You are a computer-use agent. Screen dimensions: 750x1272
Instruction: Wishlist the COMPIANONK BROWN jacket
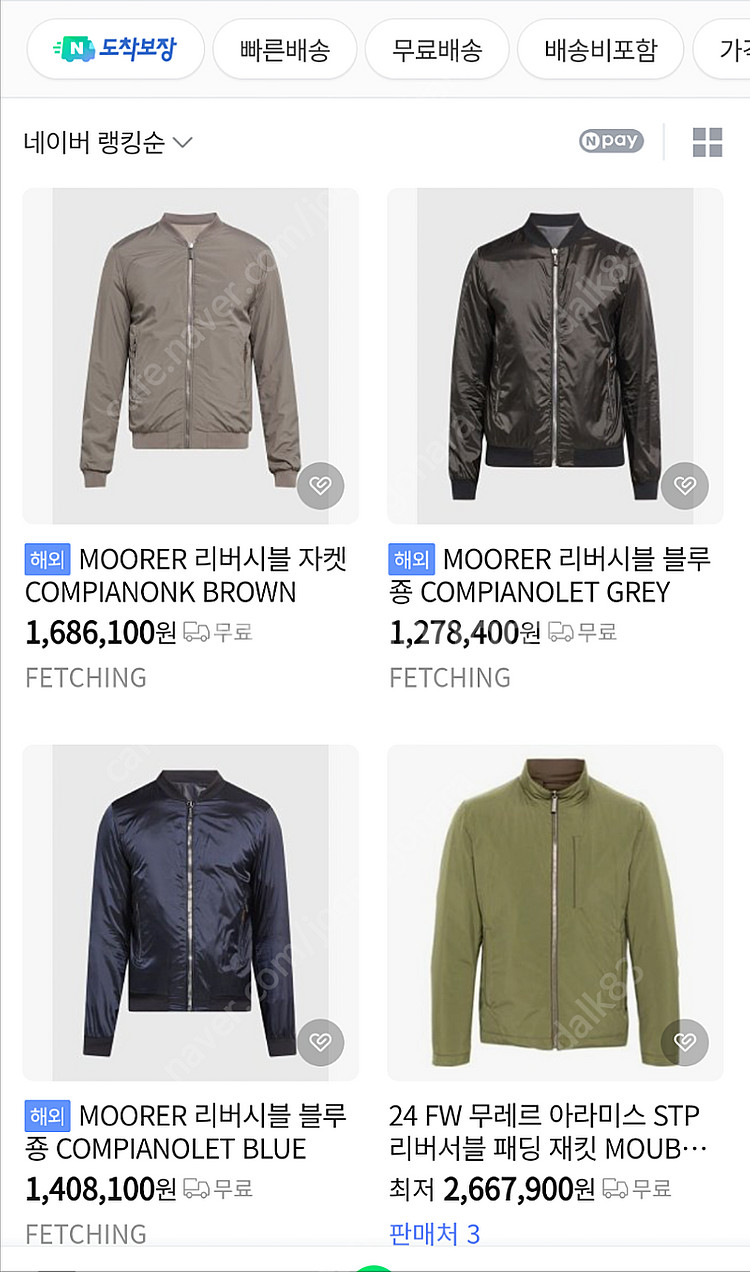(x=320, y=486)
